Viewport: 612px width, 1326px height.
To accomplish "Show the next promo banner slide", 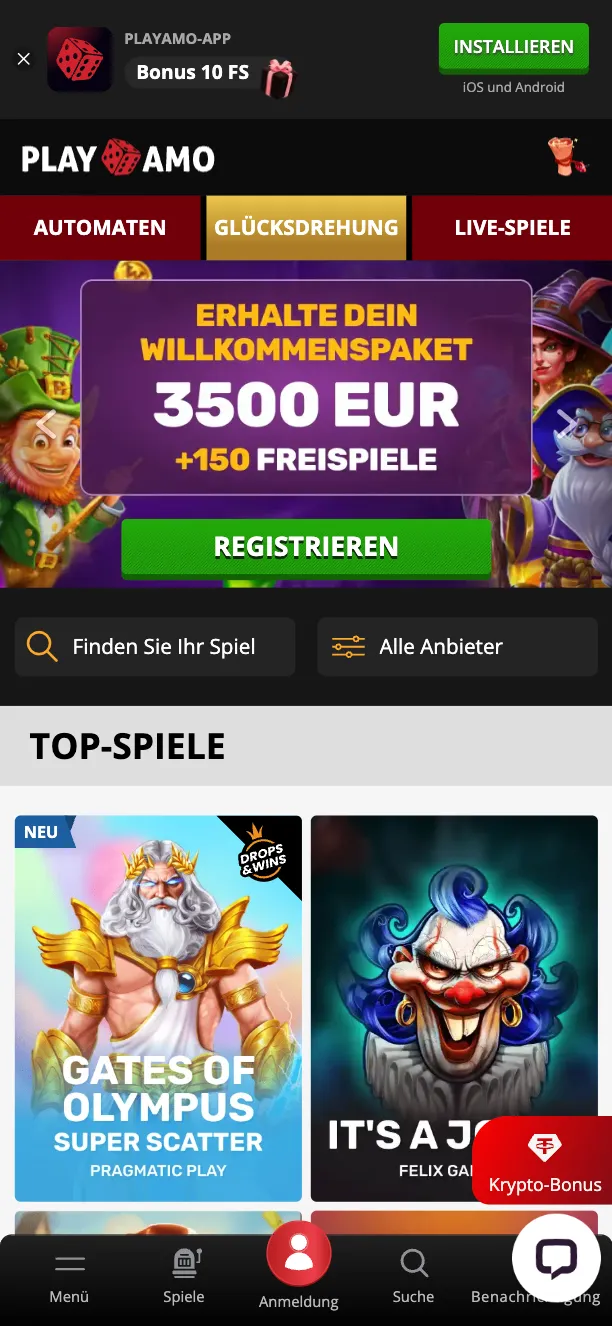I will [566, 423].
